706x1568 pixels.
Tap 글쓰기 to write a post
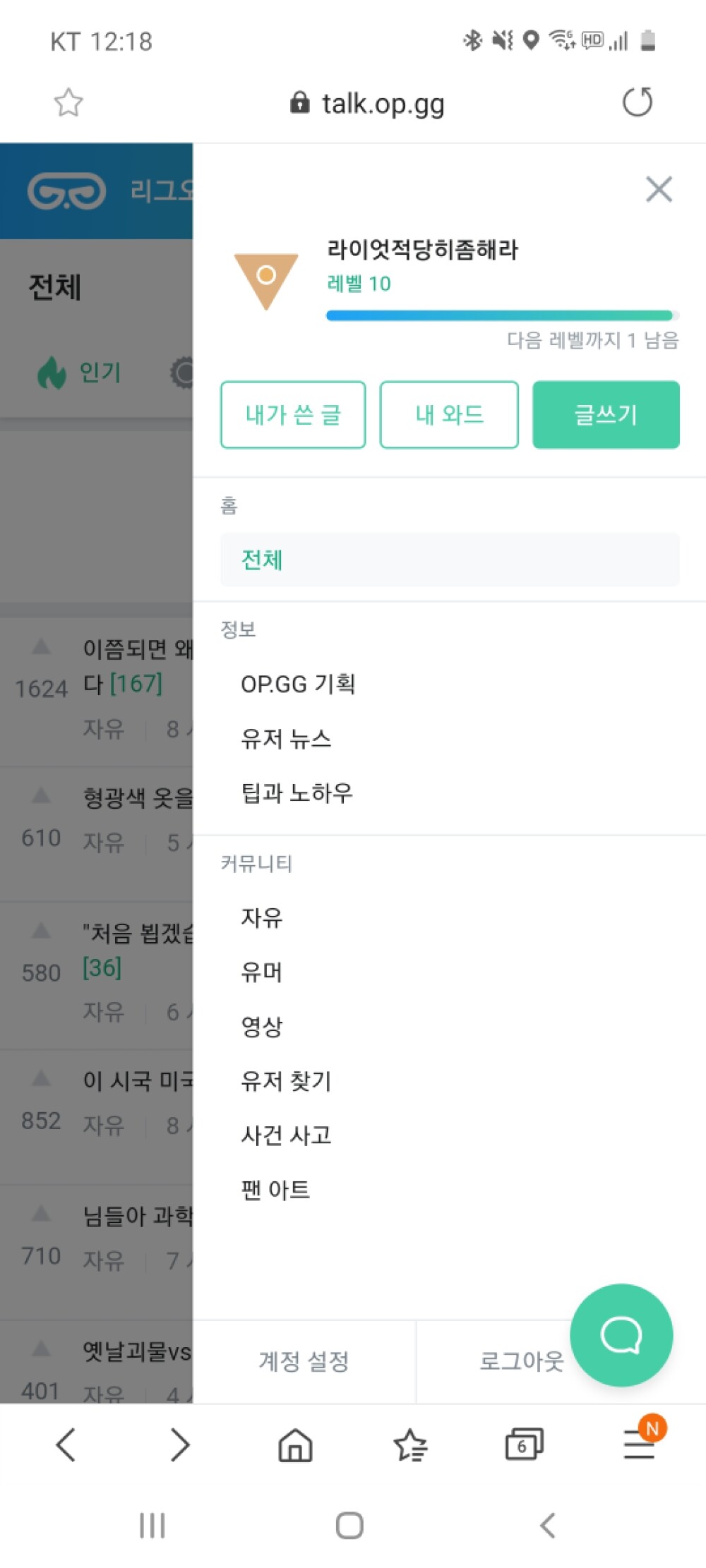tap(606, 415)
